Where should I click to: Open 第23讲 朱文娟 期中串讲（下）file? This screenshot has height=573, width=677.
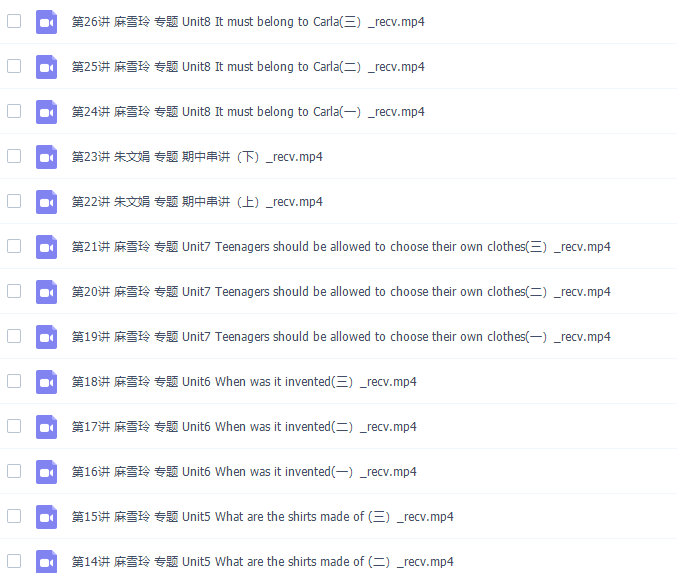pyautogui.click(x=197, y=156)
